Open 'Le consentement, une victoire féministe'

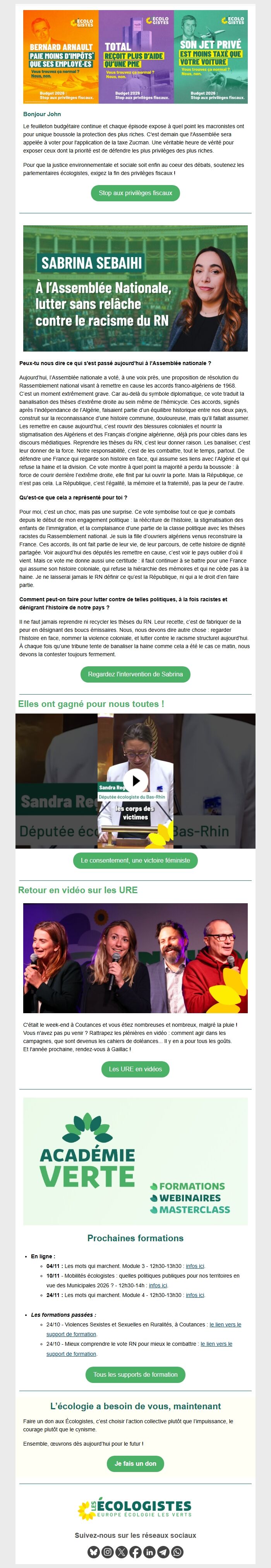click(135, 860)
